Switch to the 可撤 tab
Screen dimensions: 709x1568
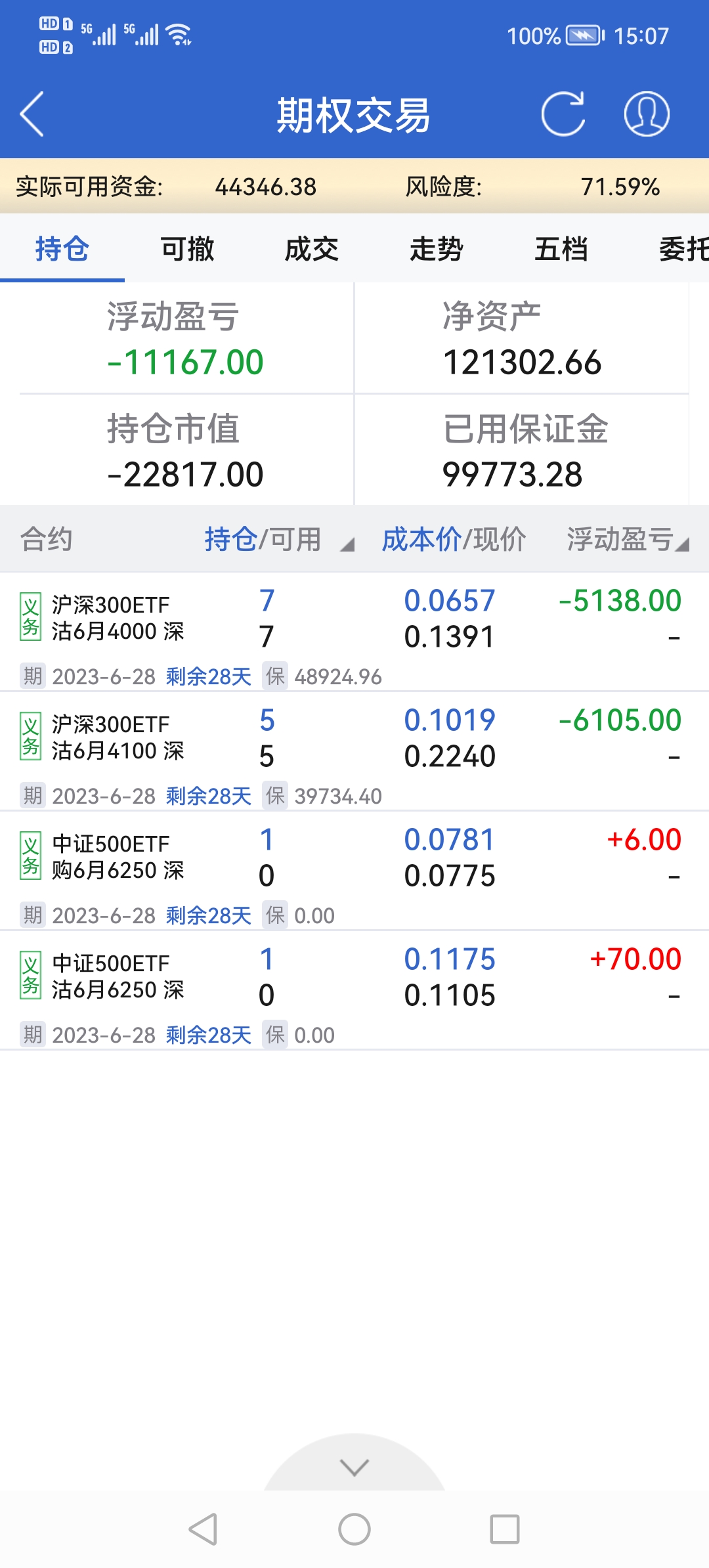coord(187,250)
